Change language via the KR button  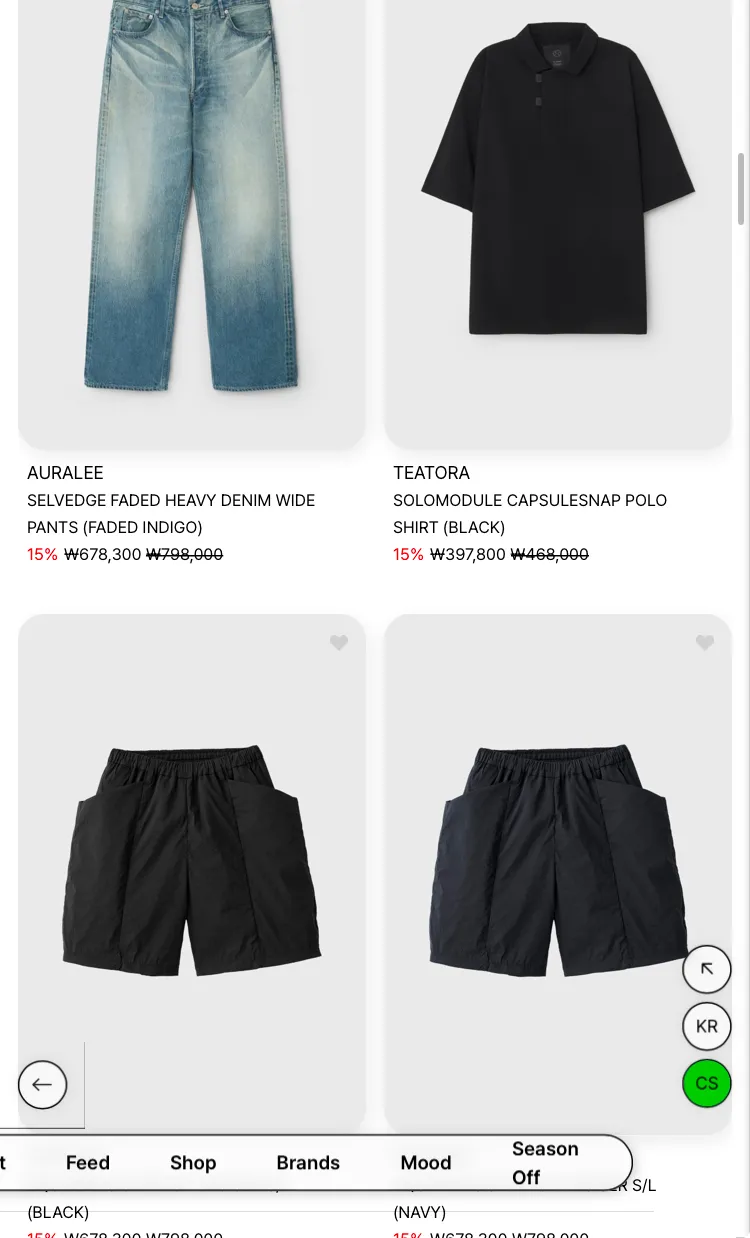(707, 1026)
